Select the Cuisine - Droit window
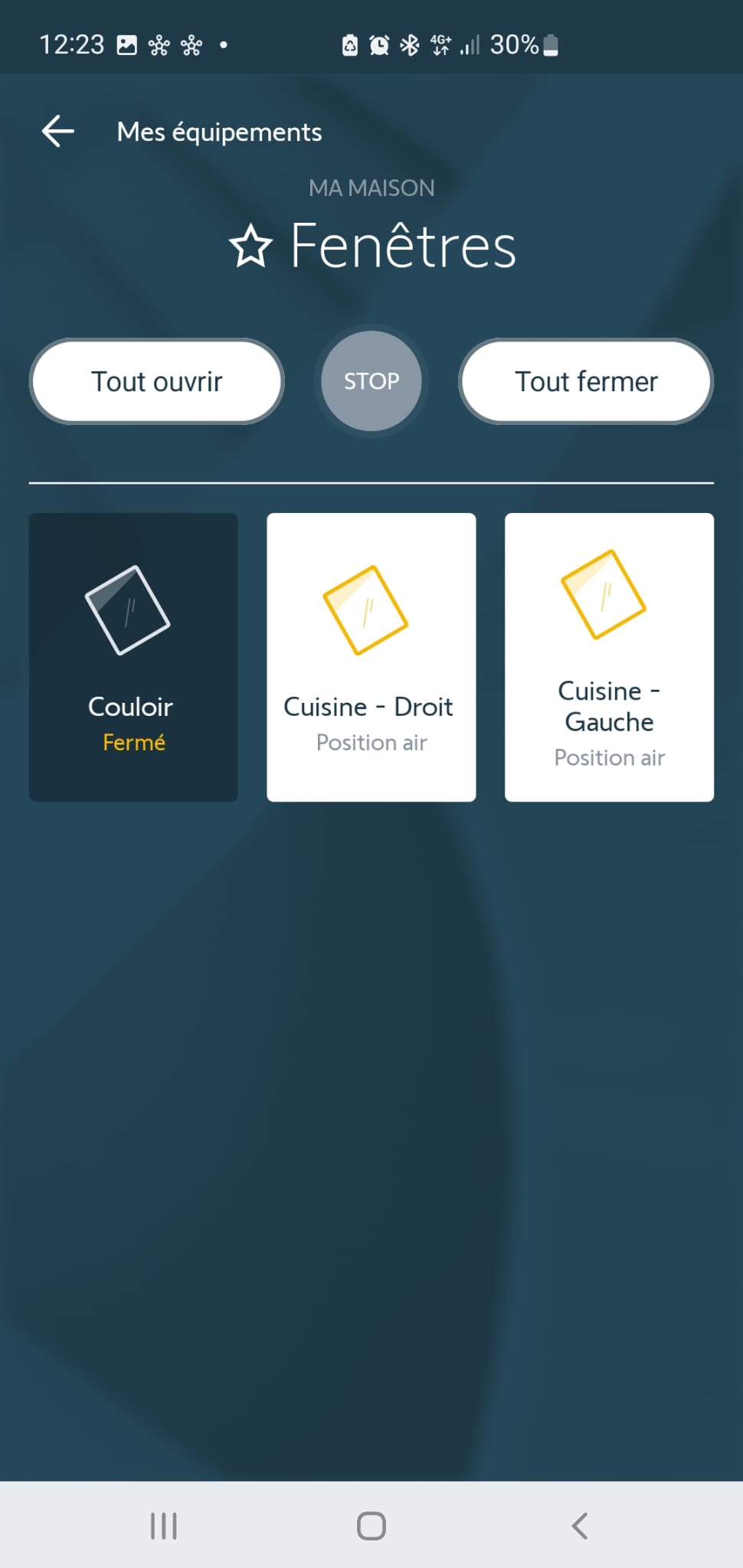Viewport: 743px width, 1568px height. point(371,657)
